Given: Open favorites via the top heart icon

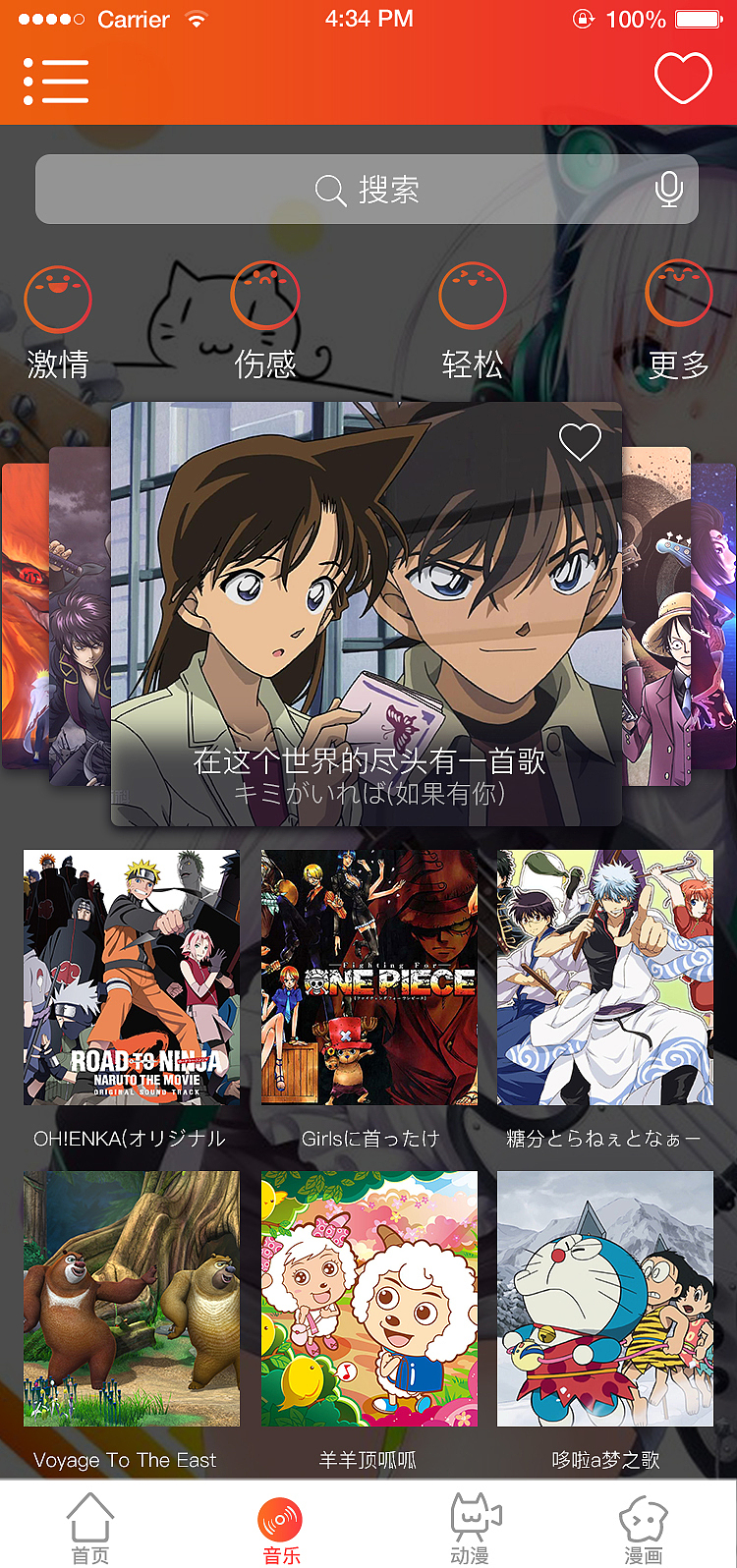Looking at the screenshot, I should (683, 79).
